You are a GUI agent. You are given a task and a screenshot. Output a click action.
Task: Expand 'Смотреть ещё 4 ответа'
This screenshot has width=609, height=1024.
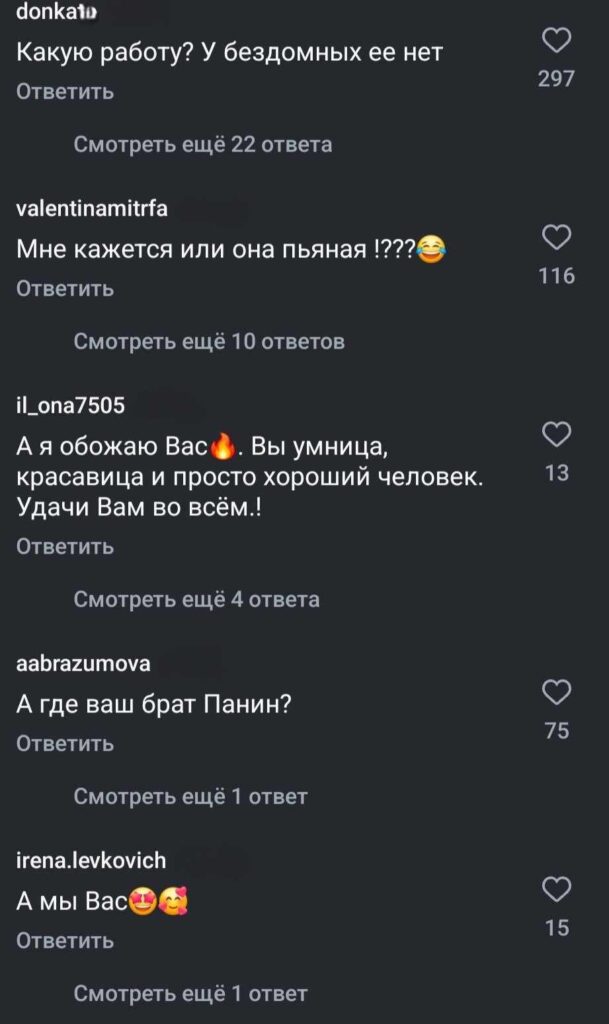pos(196,599)
